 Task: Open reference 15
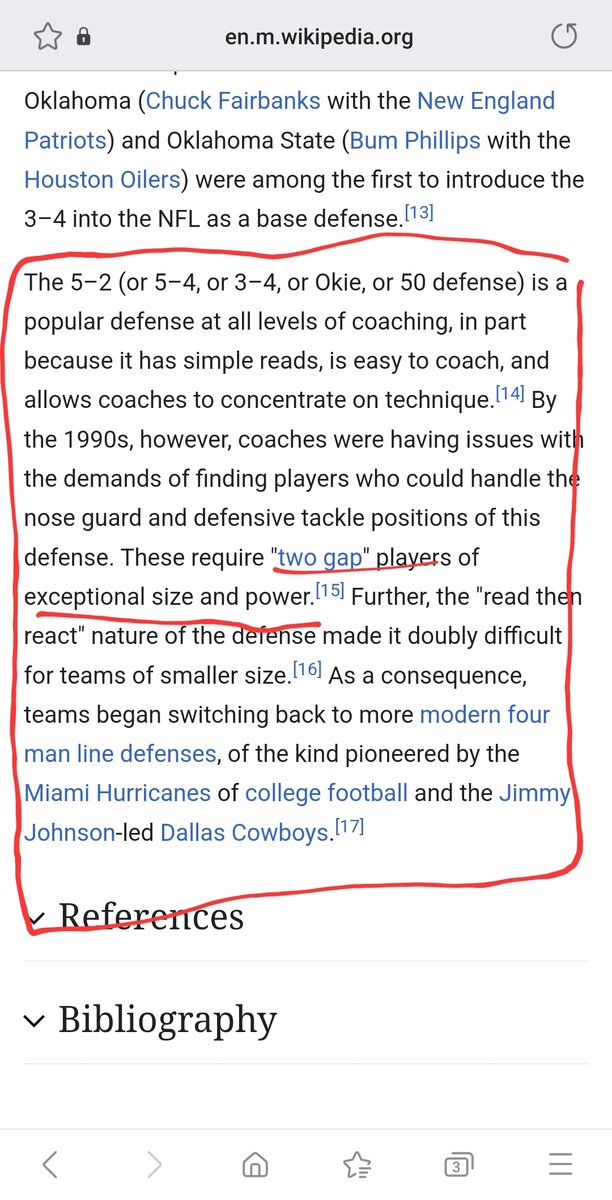coord(329,591)
